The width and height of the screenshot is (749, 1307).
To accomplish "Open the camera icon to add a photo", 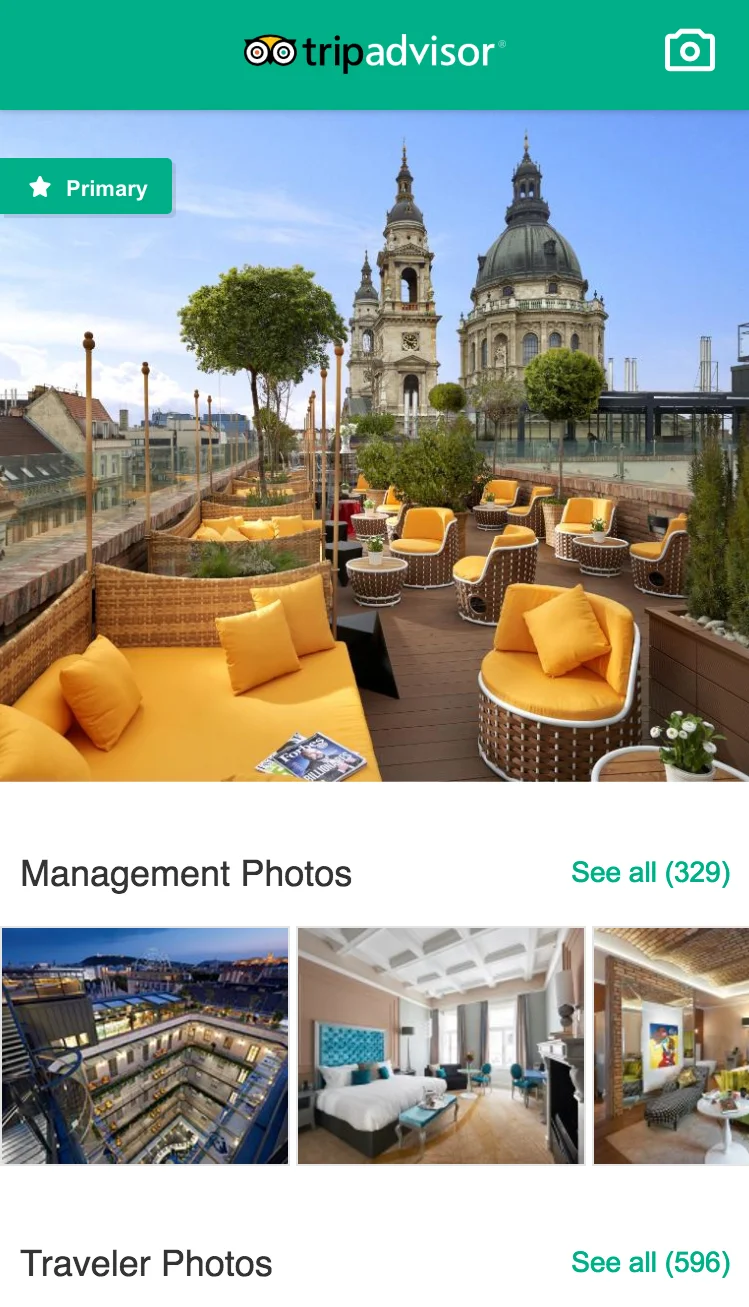I will point(690,50).
